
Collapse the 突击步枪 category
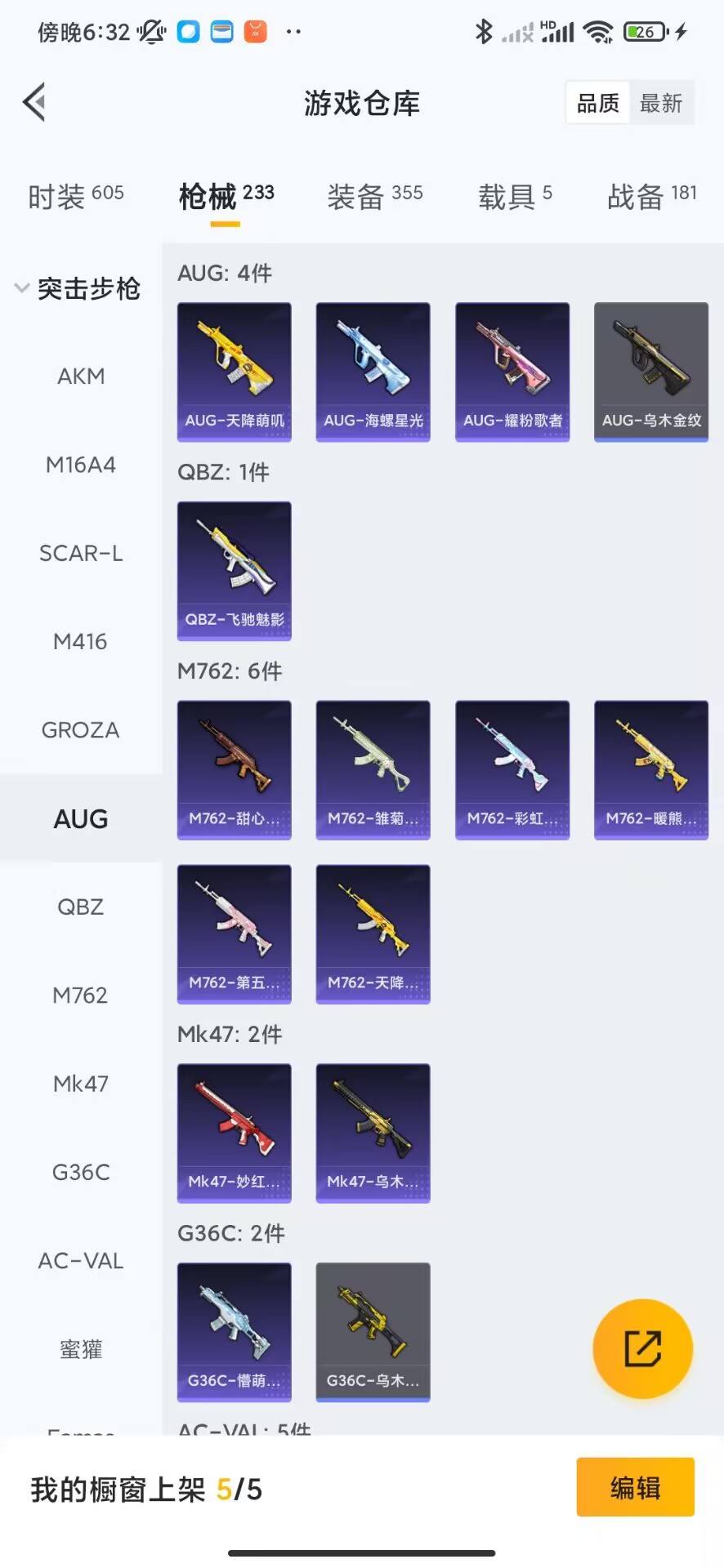click(x=77, y=288)
